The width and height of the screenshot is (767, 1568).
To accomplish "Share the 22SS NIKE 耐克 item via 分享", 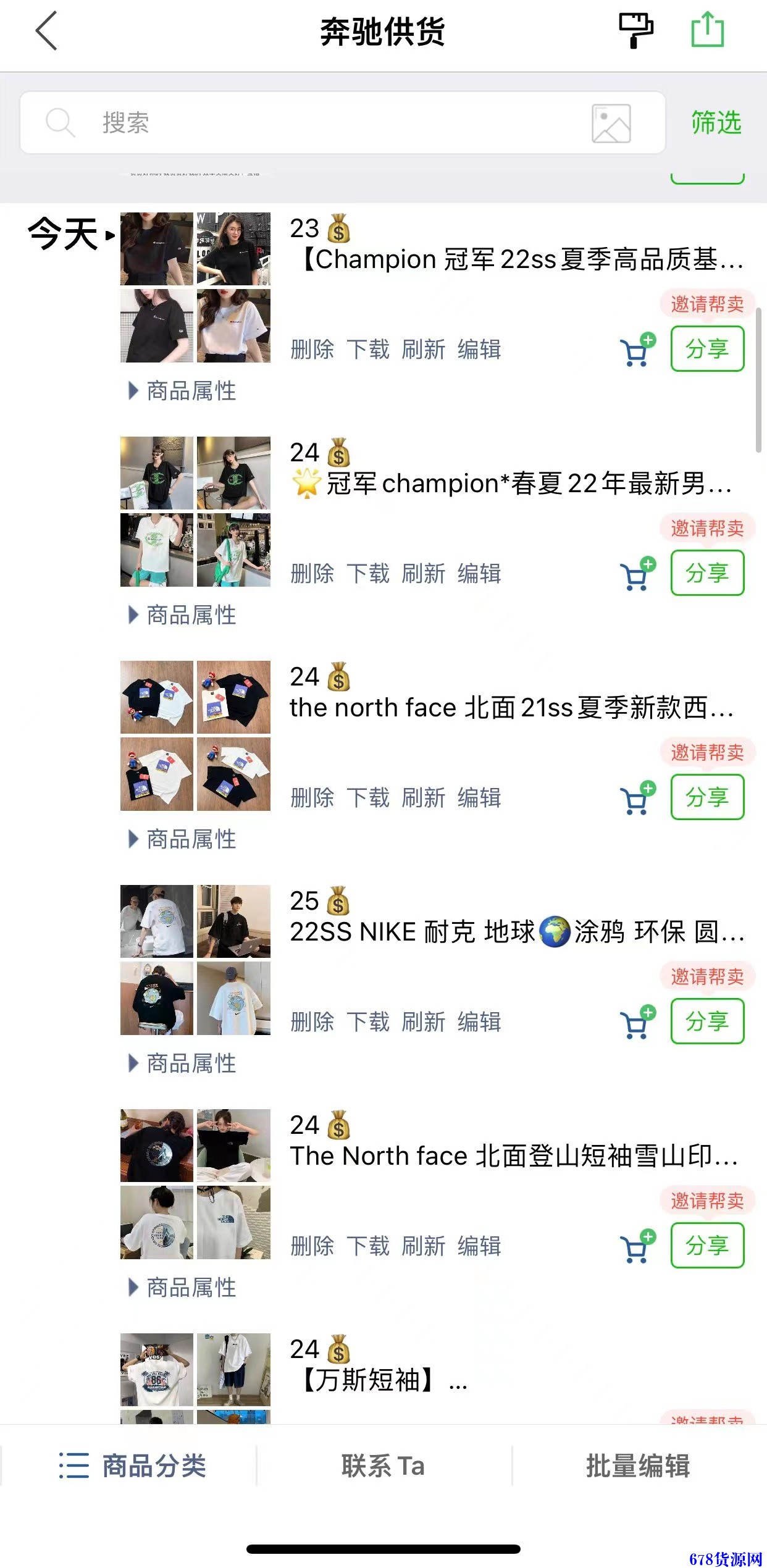I will pyautogui.click(x=707, y=1021).
